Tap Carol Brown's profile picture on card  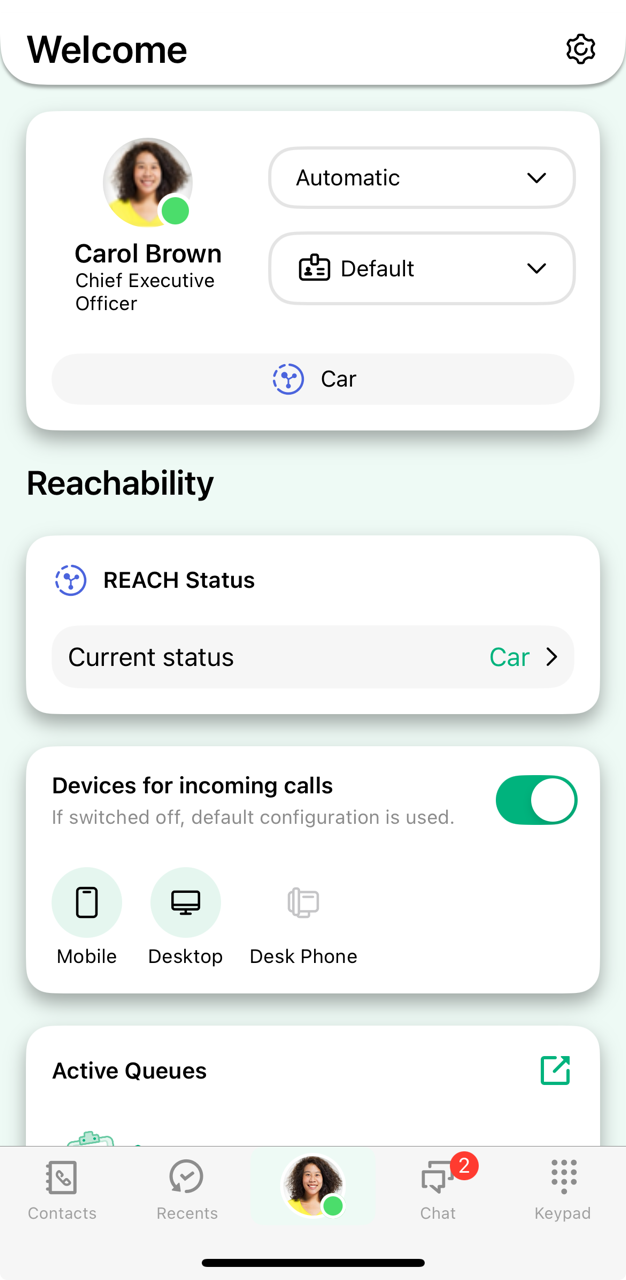[x=147, y=183]
